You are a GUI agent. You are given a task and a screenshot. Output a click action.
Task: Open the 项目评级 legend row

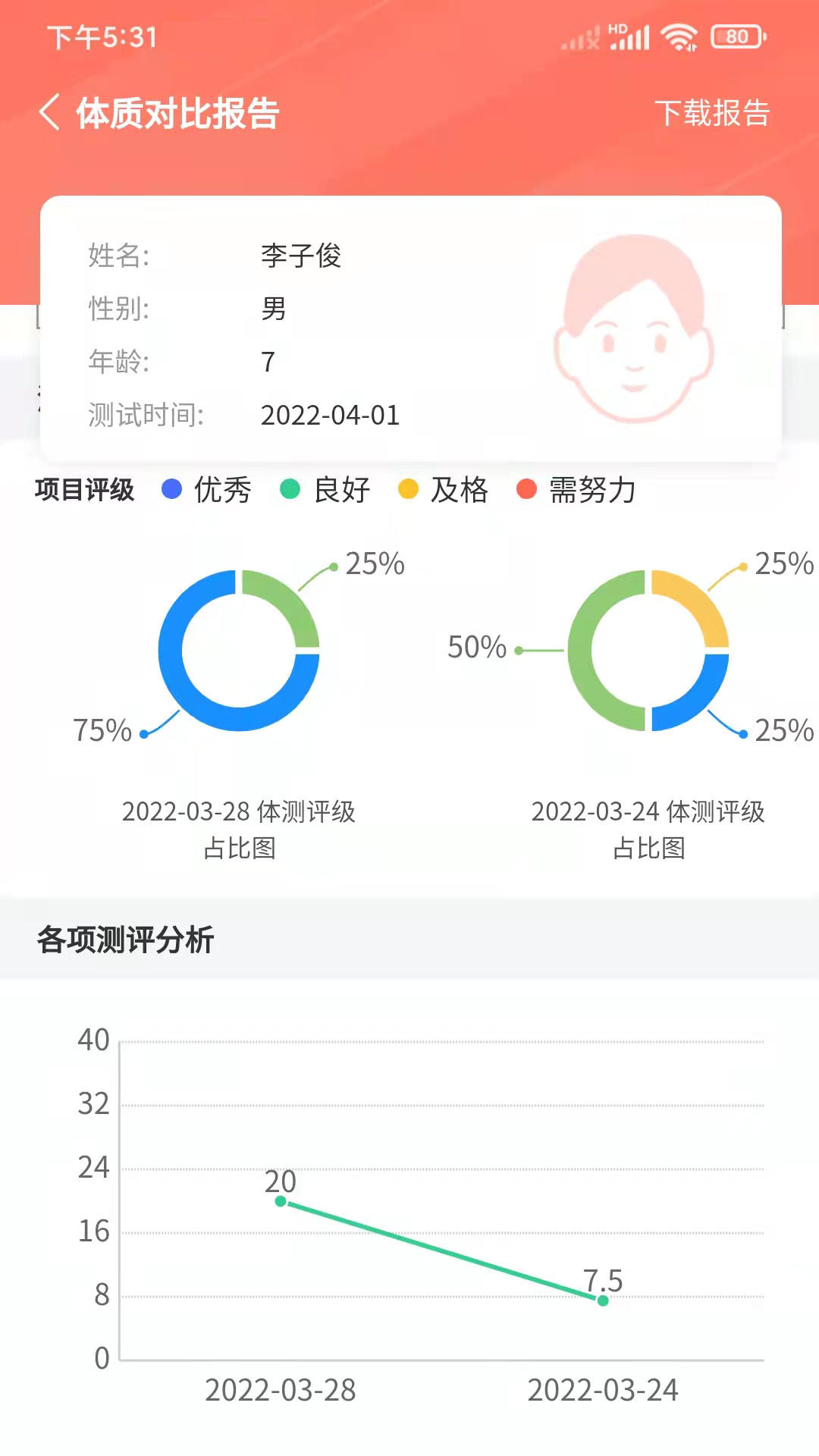pos(86,491)
